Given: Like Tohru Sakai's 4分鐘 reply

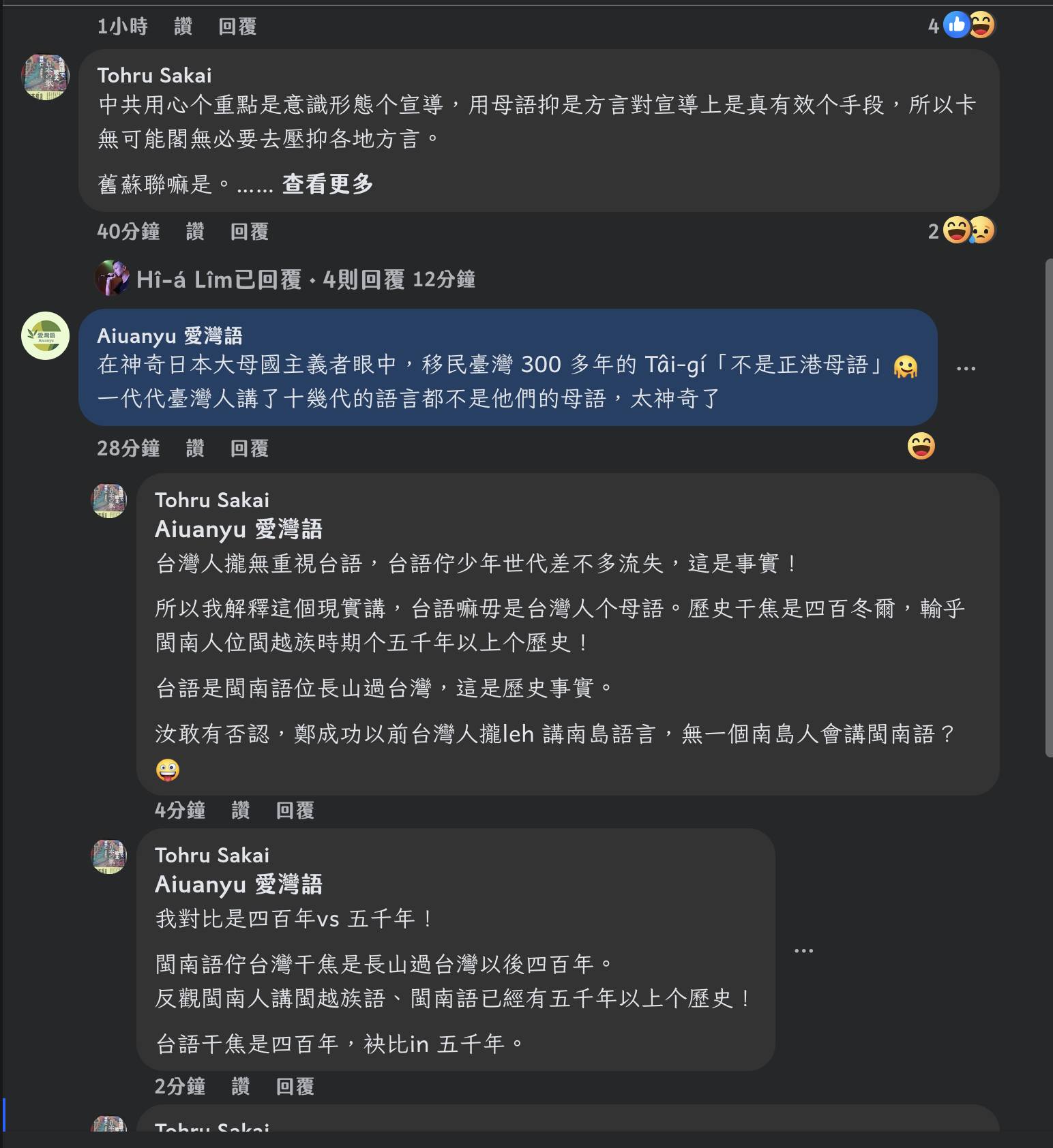Looking at the screenshot, I should coord(240,811).
